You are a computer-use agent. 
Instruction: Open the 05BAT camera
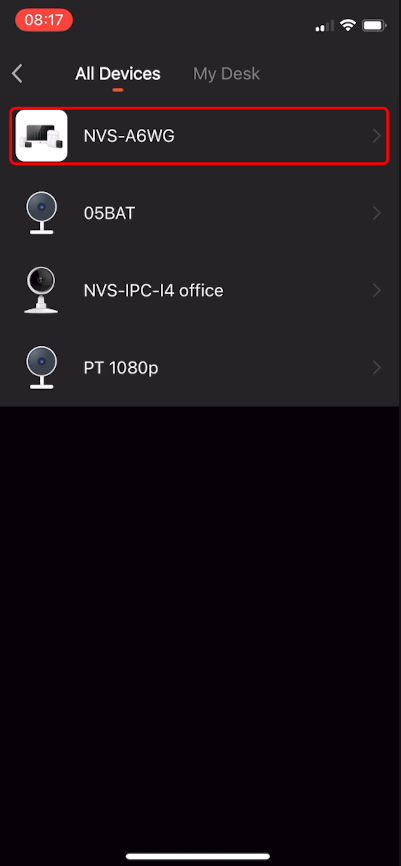point(199,213)
